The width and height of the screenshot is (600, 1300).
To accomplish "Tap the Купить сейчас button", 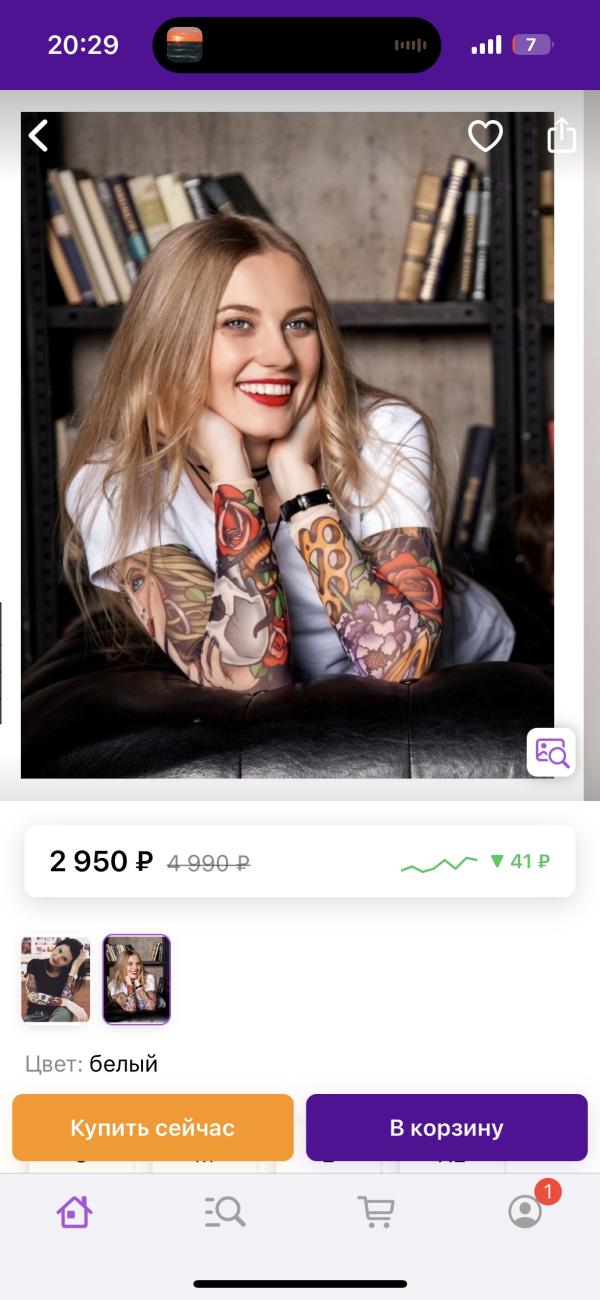I will [153, 1127].
